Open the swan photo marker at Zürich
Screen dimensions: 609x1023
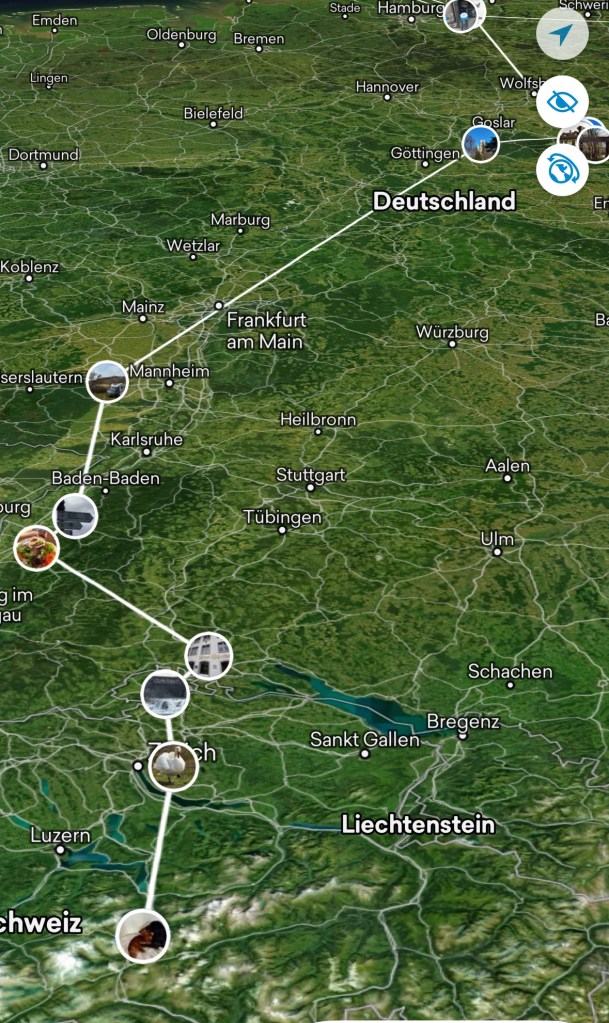pyautogui.click(x=173, y=766)
